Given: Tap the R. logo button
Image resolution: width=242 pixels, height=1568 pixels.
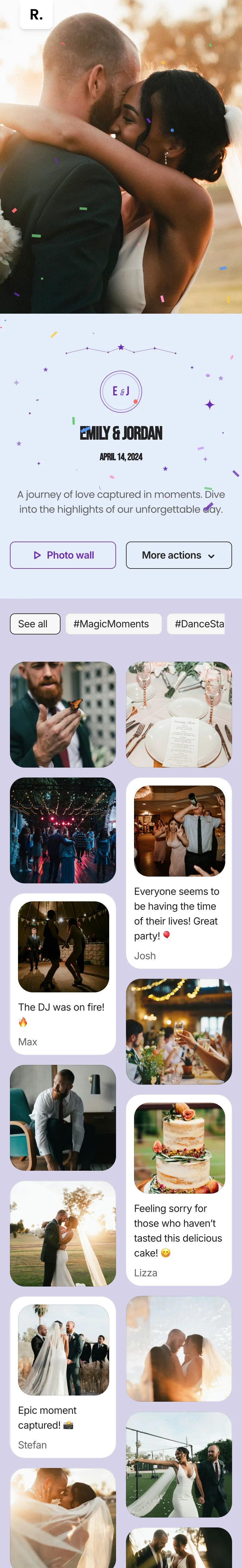Looking at the screenshot, I should (x=36, y=15).
